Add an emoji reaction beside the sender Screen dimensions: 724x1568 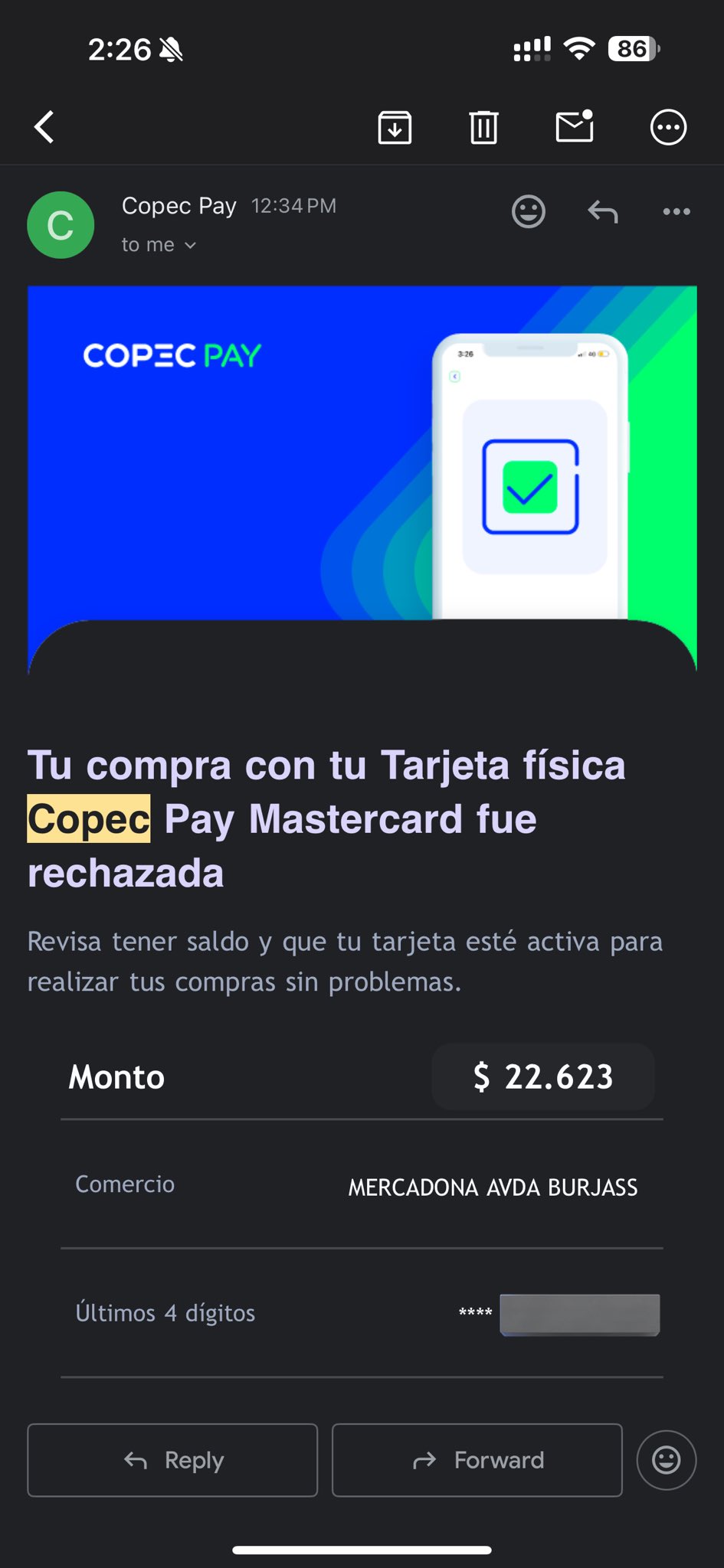[x=529, y=211]
